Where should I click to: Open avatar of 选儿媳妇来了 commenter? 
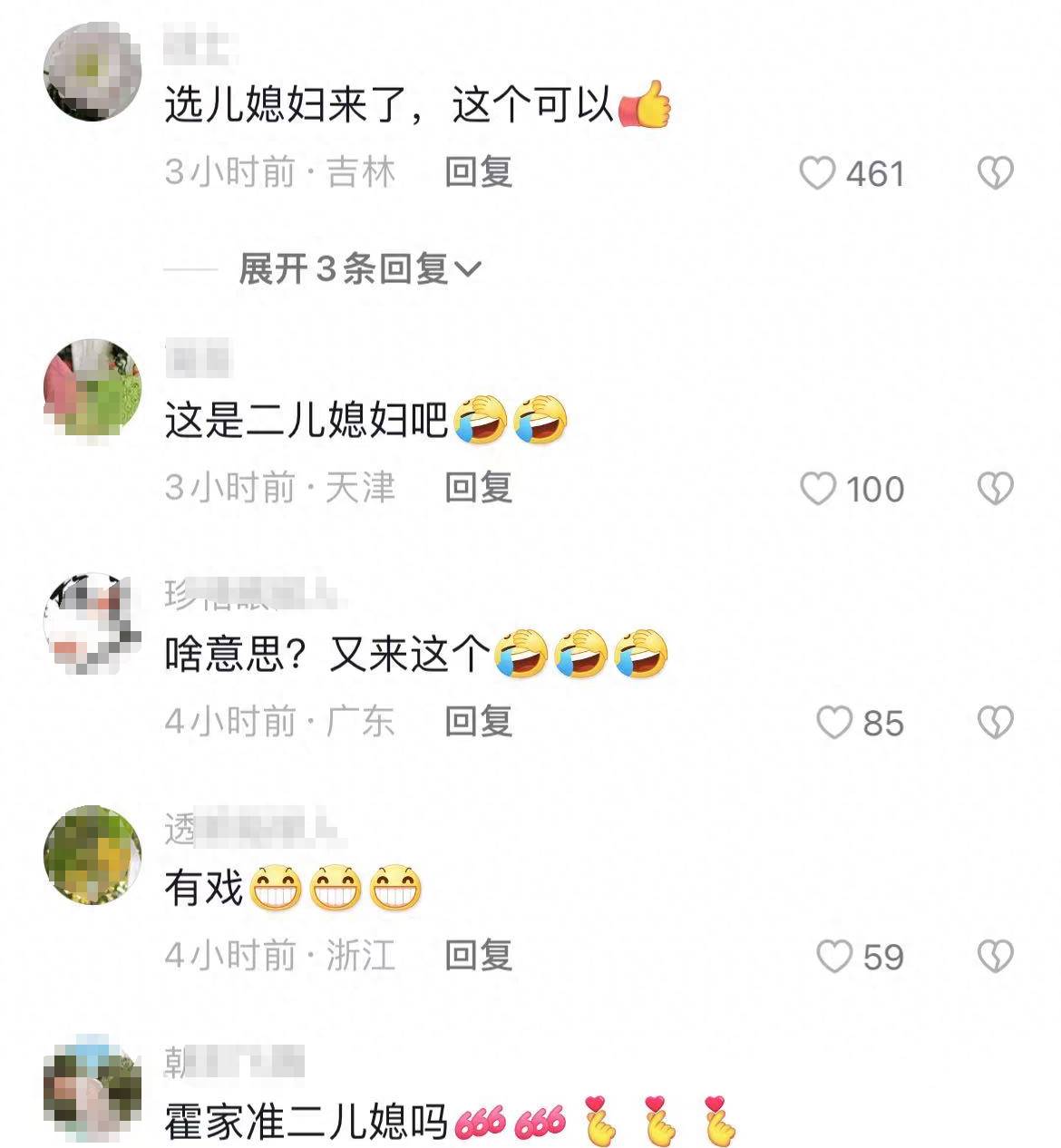click(92, 73)
